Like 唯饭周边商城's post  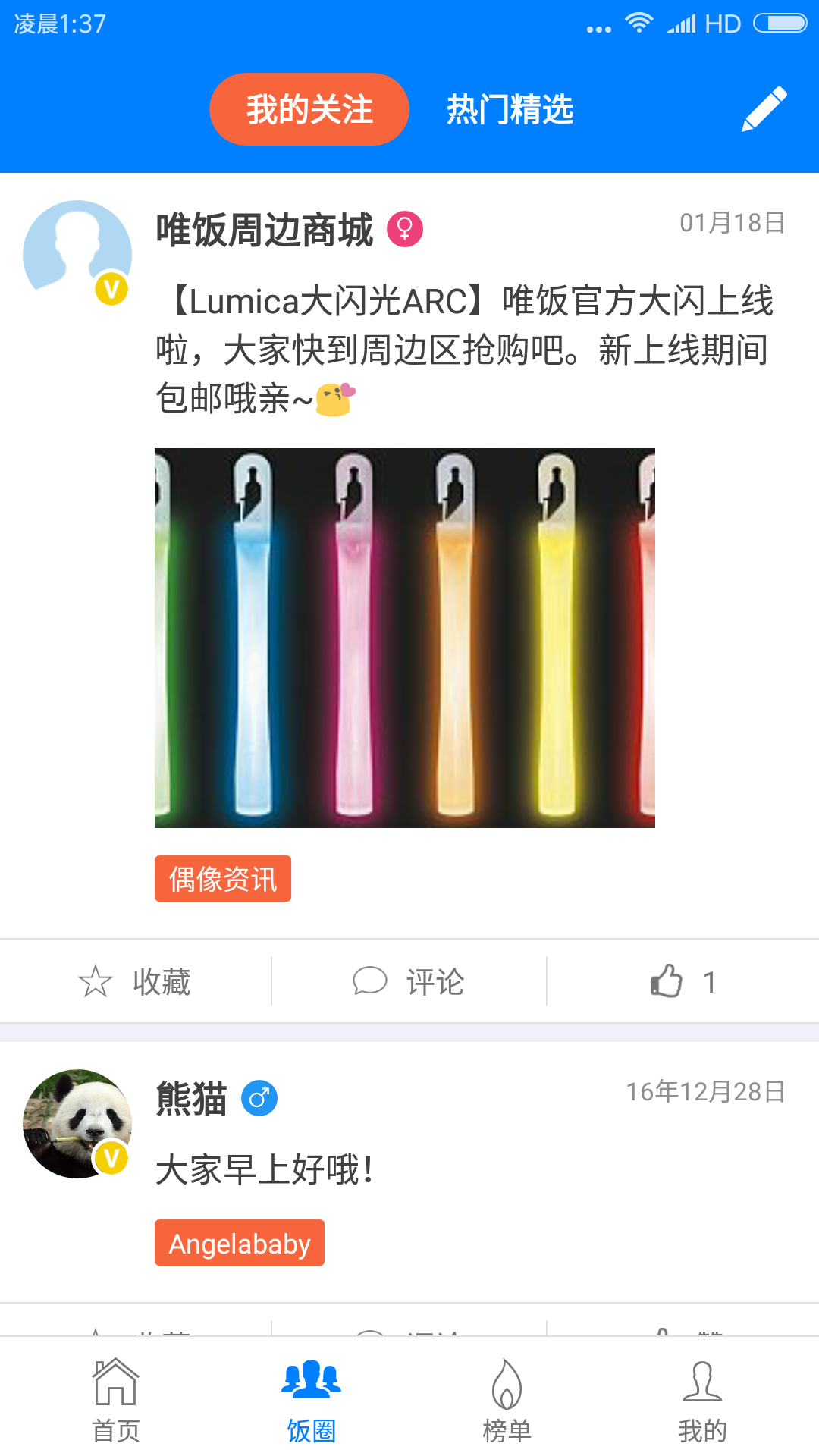coord(682,981)
